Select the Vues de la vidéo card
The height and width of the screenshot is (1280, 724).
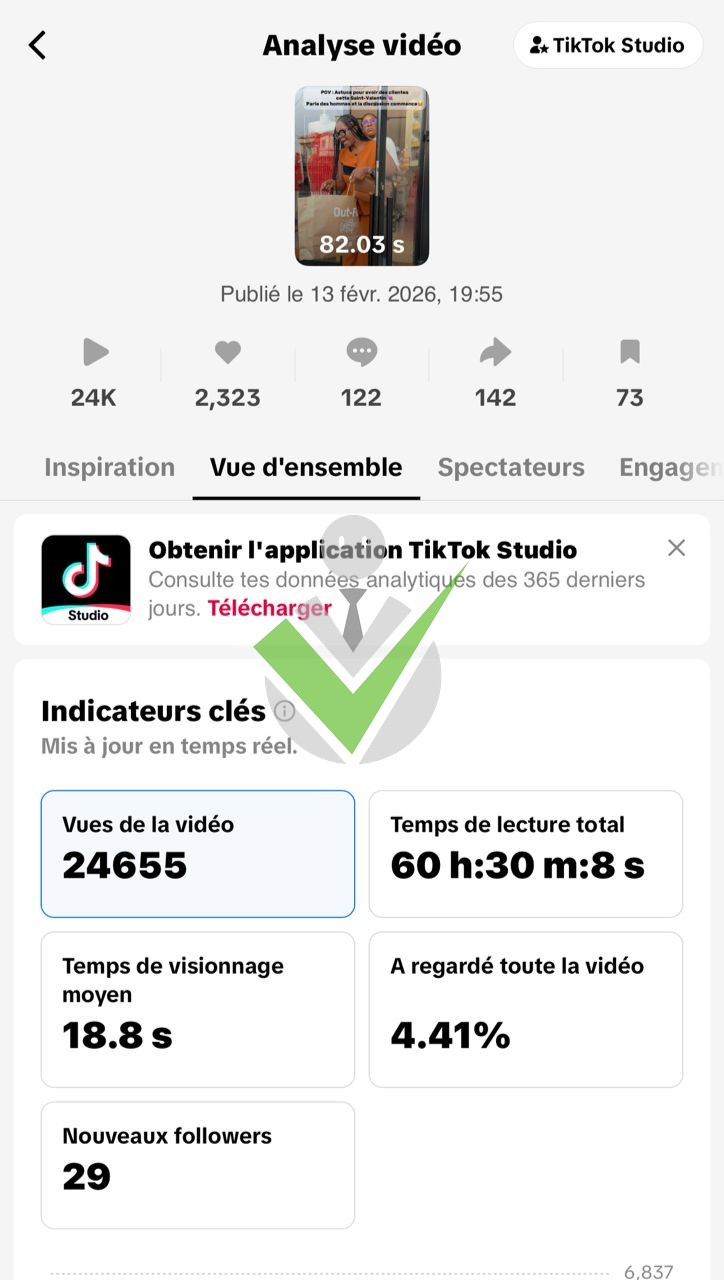198,854
